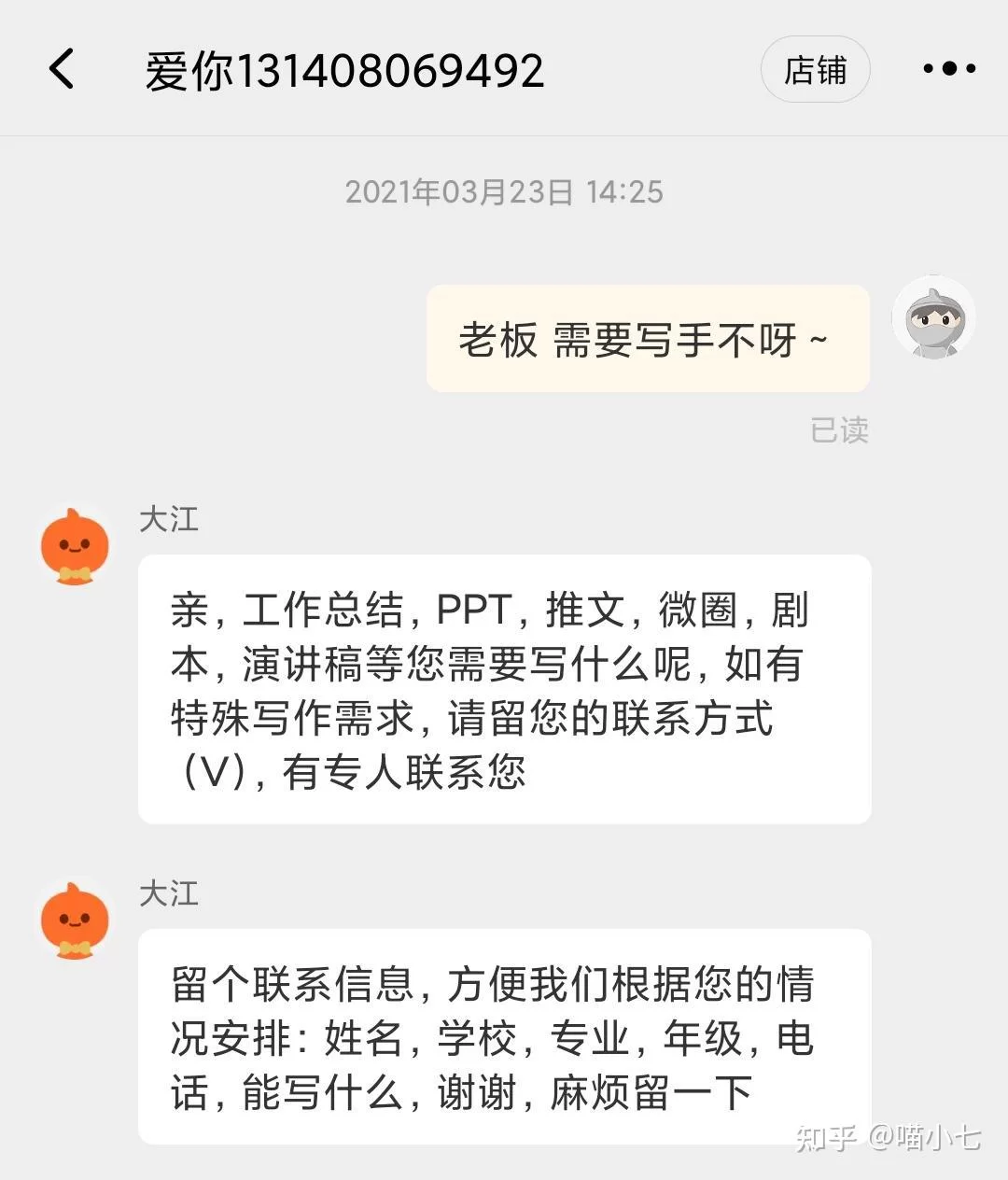1008x1180 pixels.
Task: Toggle read status on sent message
Action: 839,430
